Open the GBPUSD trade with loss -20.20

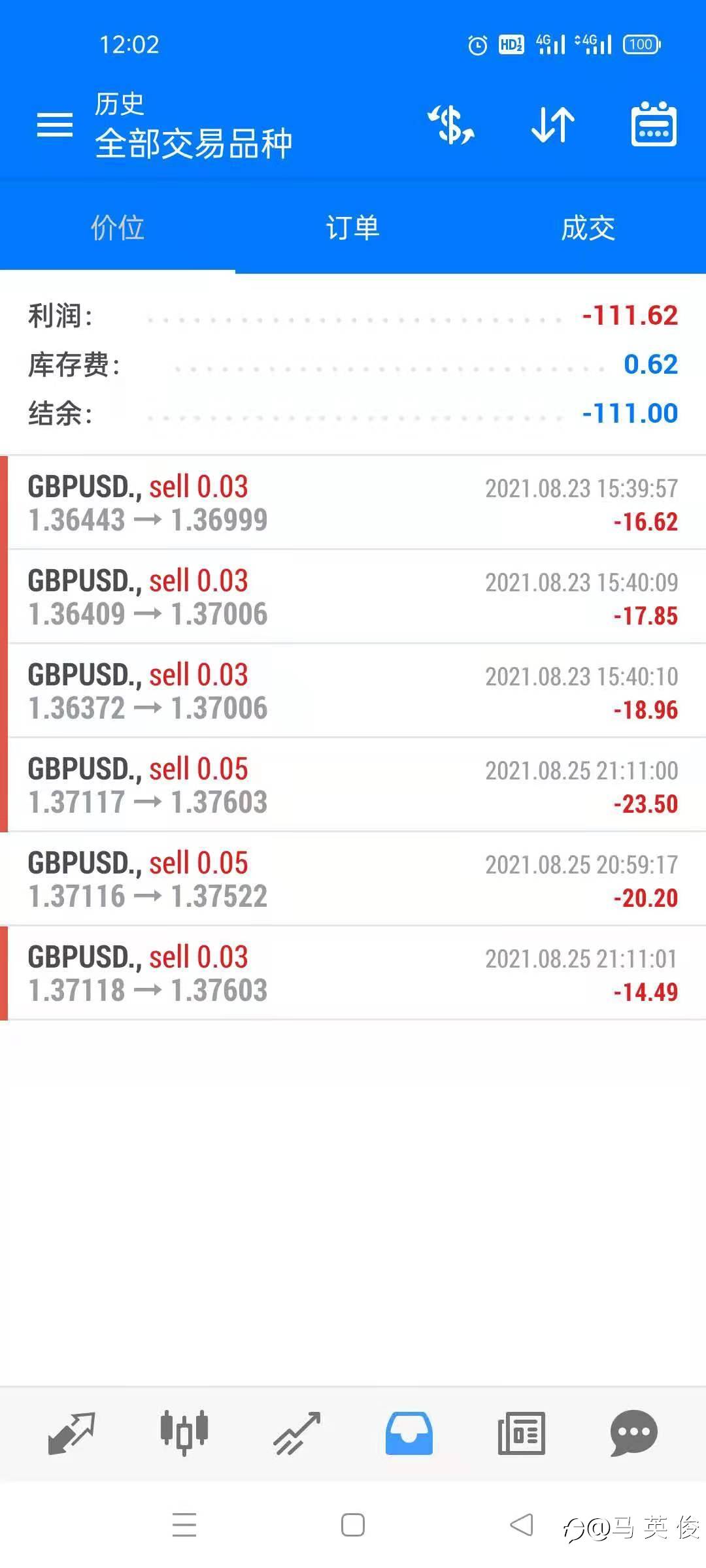click(353, 879)
